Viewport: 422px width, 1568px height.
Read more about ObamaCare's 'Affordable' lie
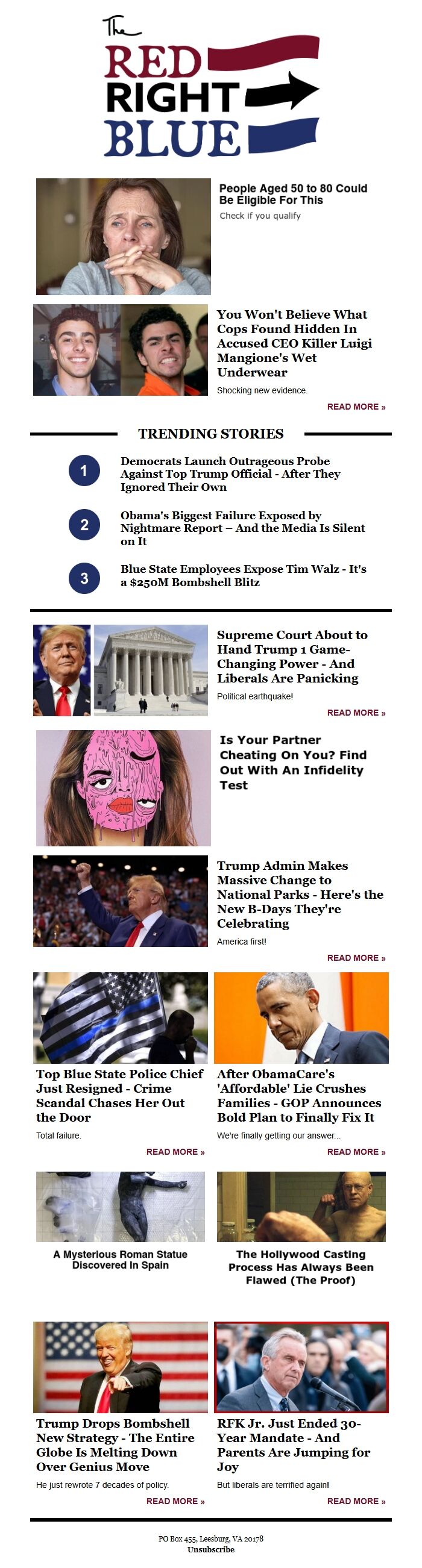[356, 1152]
